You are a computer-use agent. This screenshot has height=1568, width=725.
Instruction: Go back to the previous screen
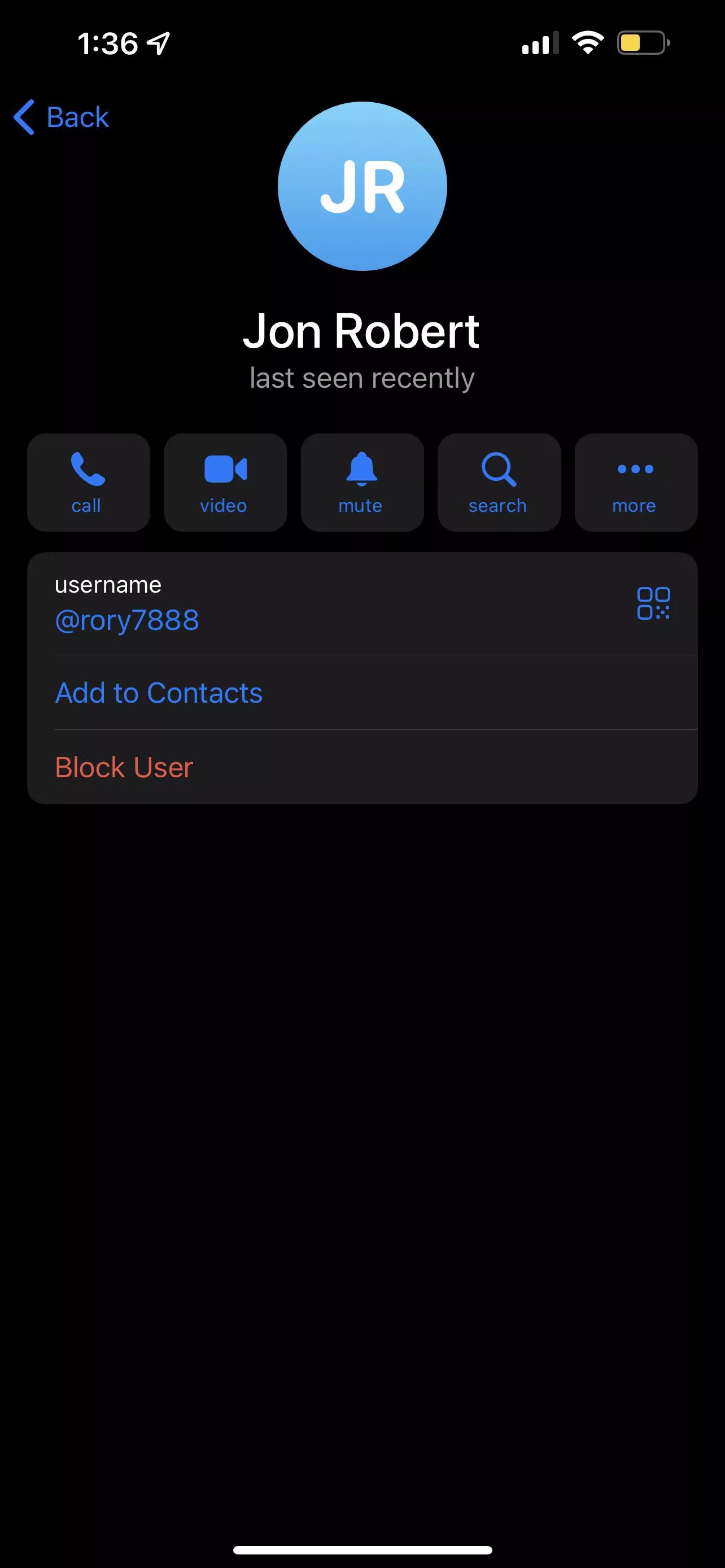click(x=62, y=117)
